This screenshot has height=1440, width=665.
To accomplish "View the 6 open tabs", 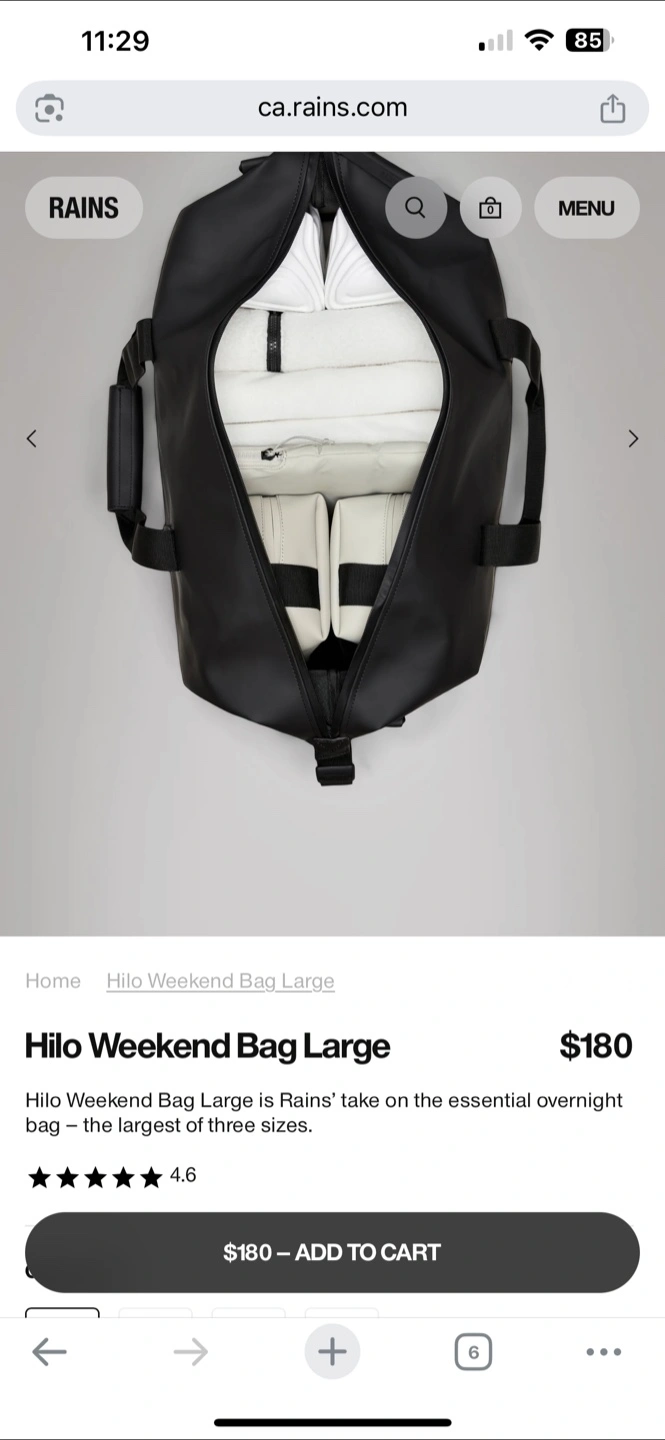I will [473, 1353].
